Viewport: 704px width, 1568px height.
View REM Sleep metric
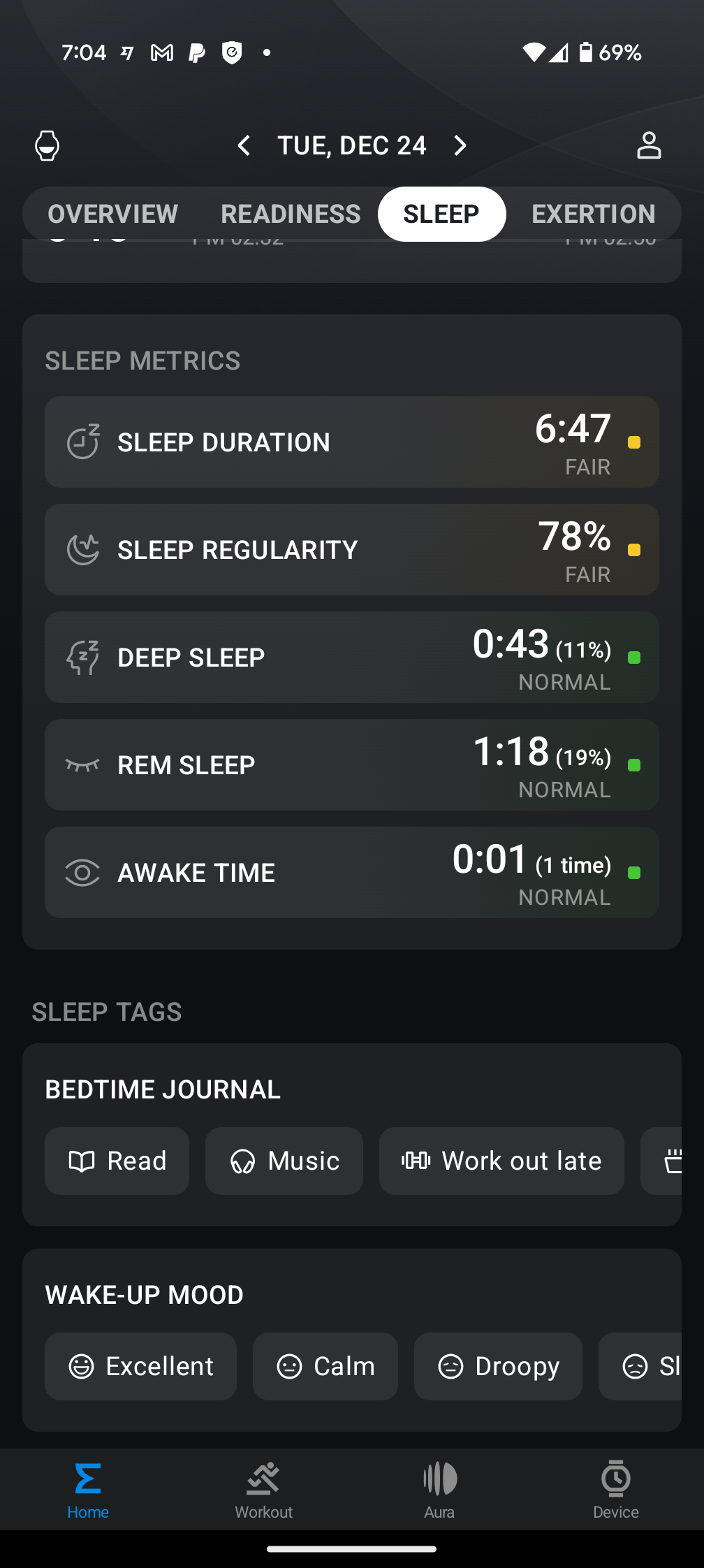352,765
